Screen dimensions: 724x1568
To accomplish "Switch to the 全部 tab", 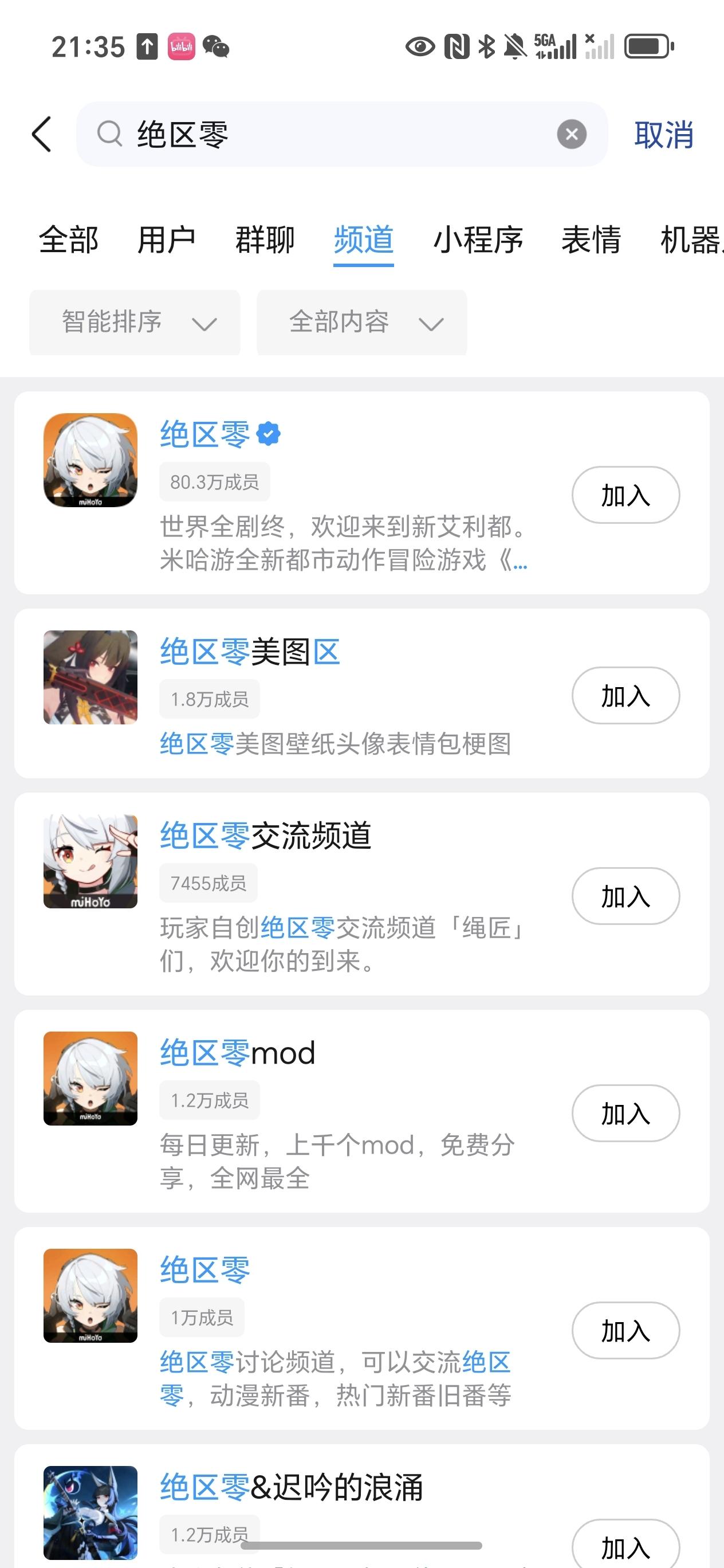I will 68,240.
